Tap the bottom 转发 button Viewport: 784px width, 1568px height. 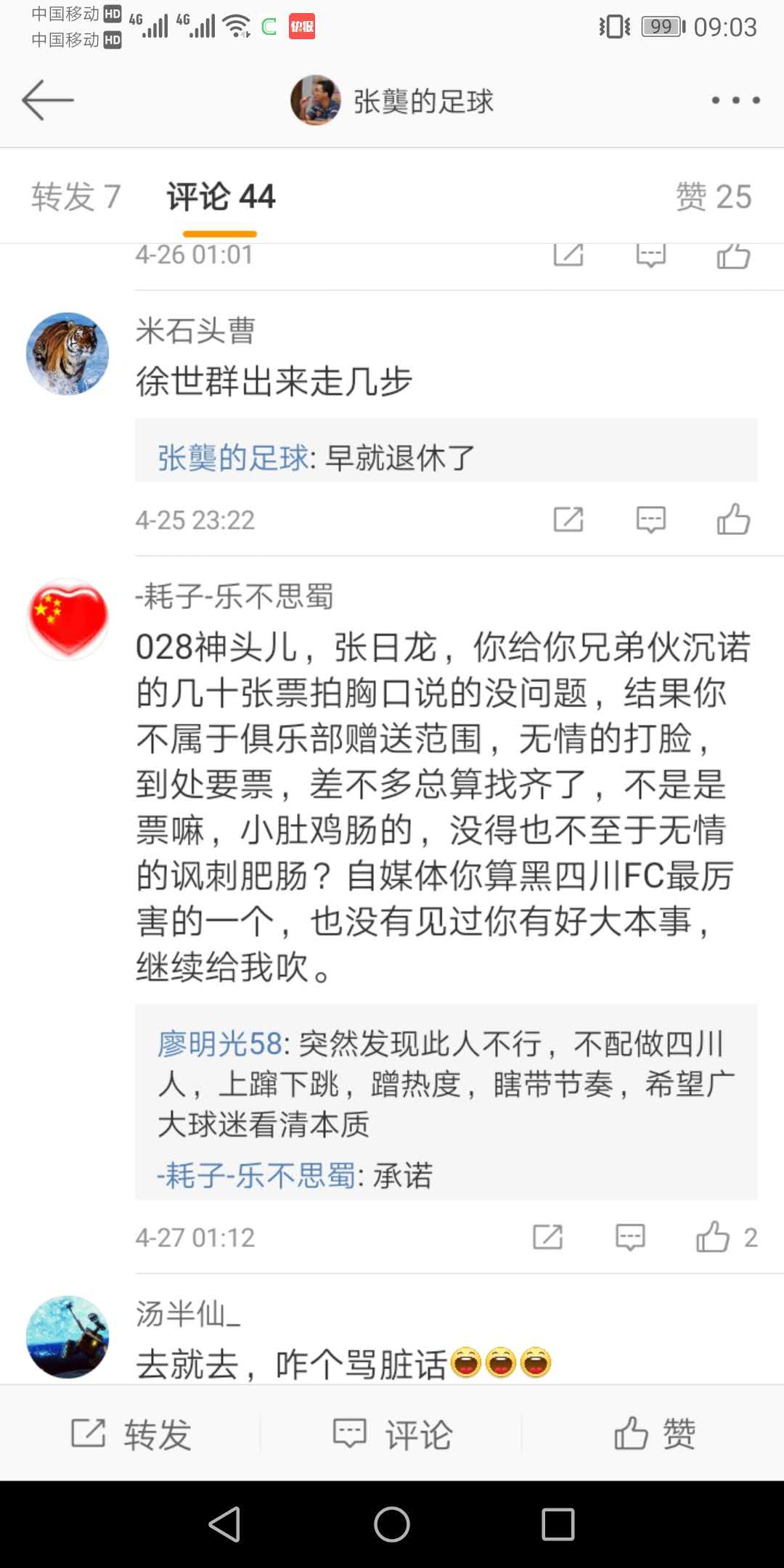131,1434
